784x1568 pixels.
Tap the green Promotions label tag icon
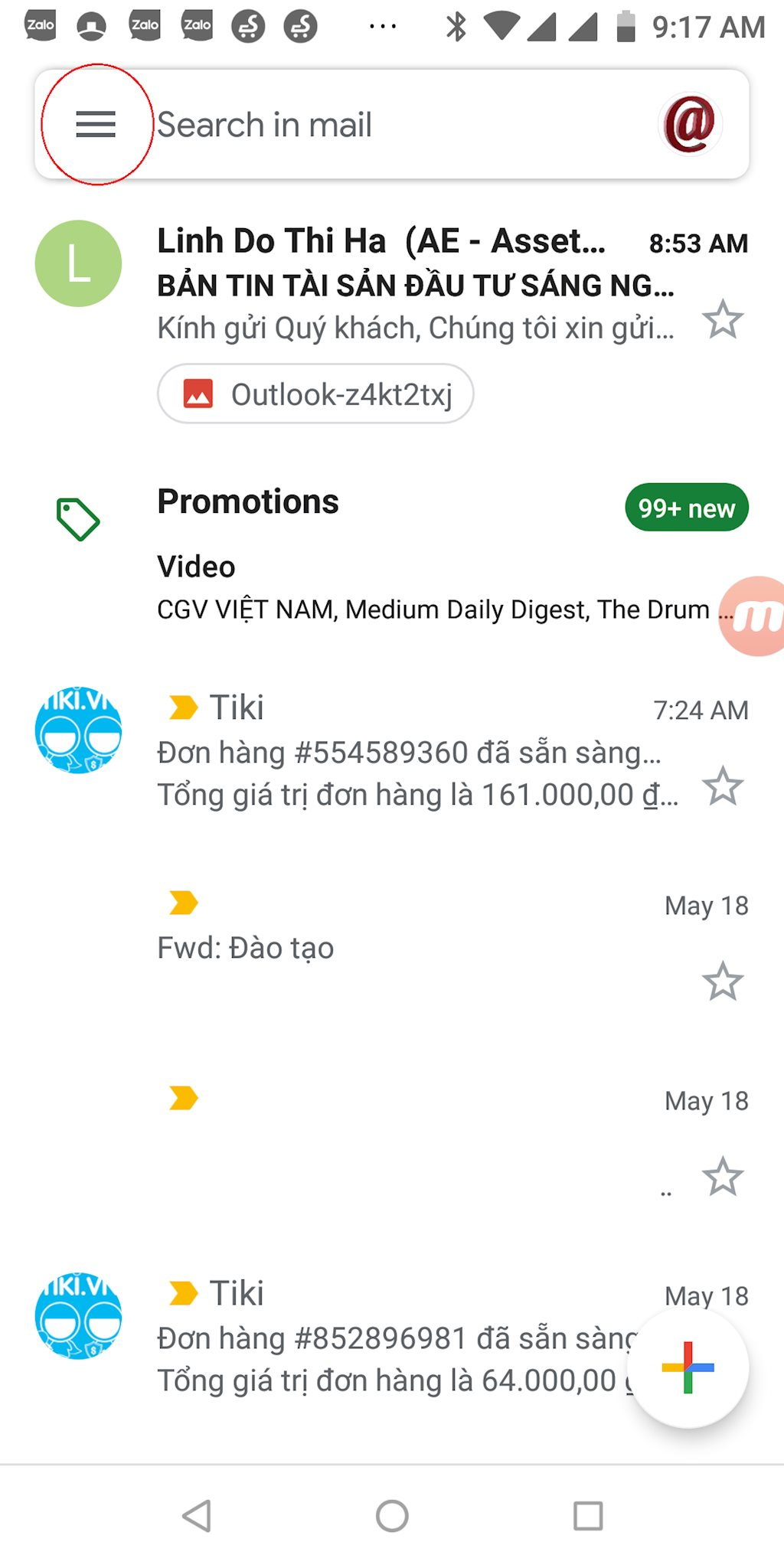77,516
